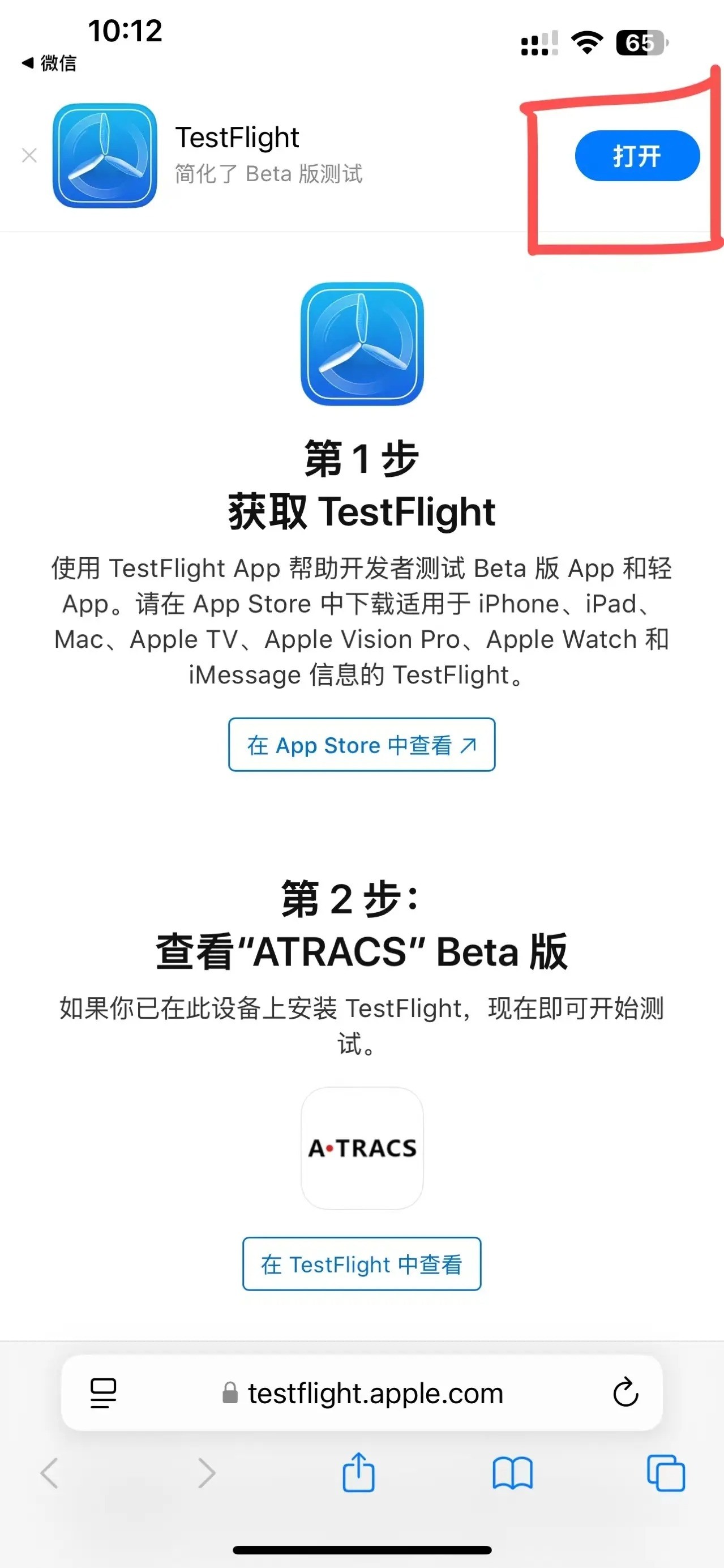
Task: Open 在 App Store 中查看 link
Action: [x=362, y=745]
